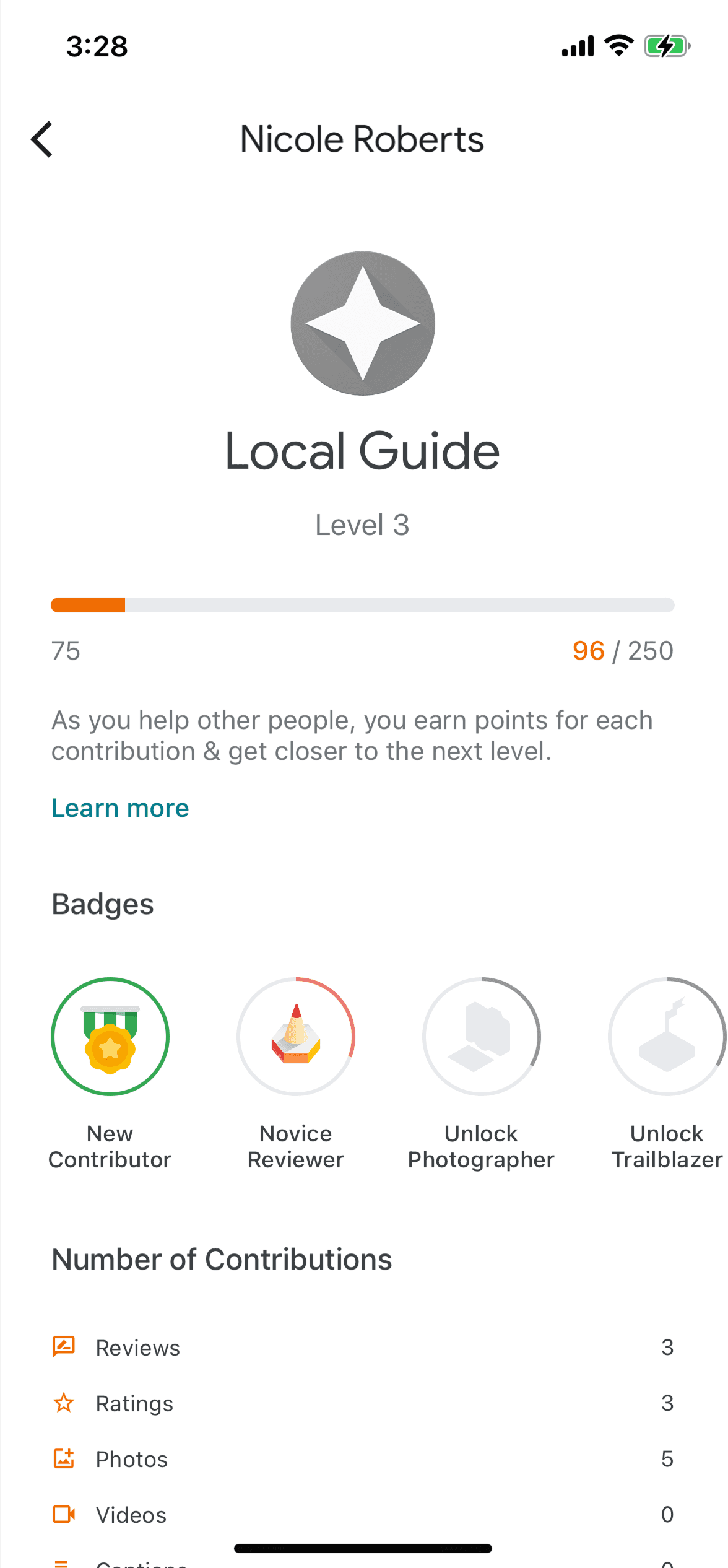Open the Learn more link
728x1568 pixels.
120,808
